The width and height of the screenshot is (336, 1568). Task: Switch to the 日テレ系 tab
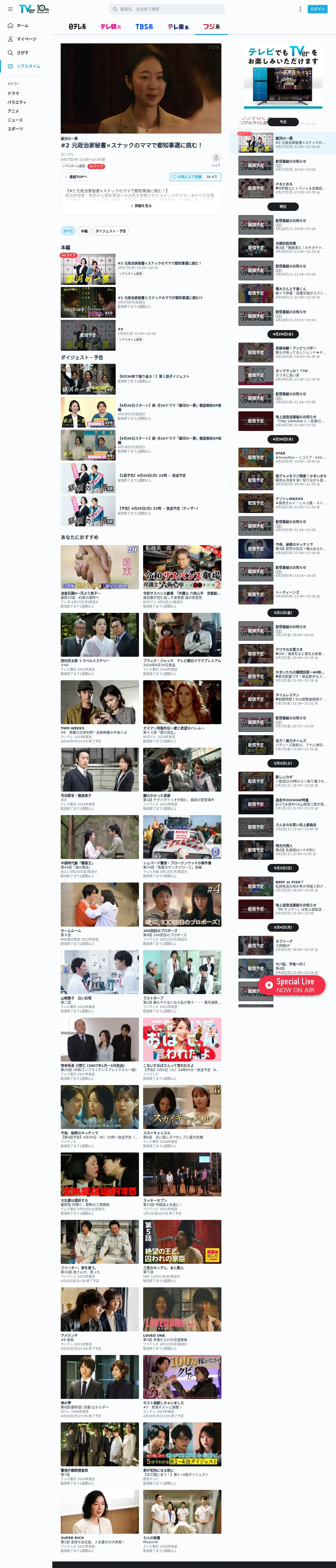tap(77, 27)
